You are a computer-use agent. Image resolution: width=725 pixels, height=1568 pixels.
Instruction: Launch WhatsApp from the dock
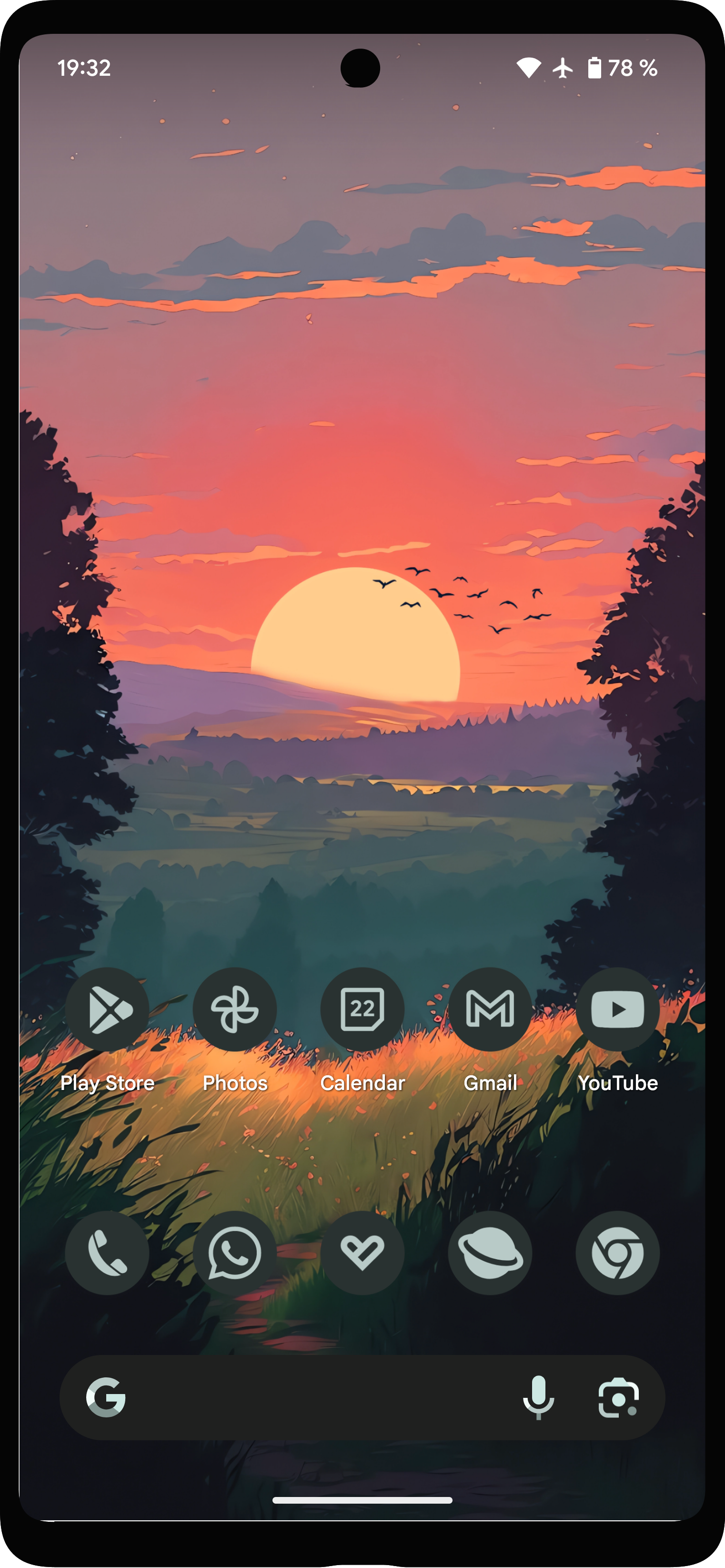coord(235,1252)
